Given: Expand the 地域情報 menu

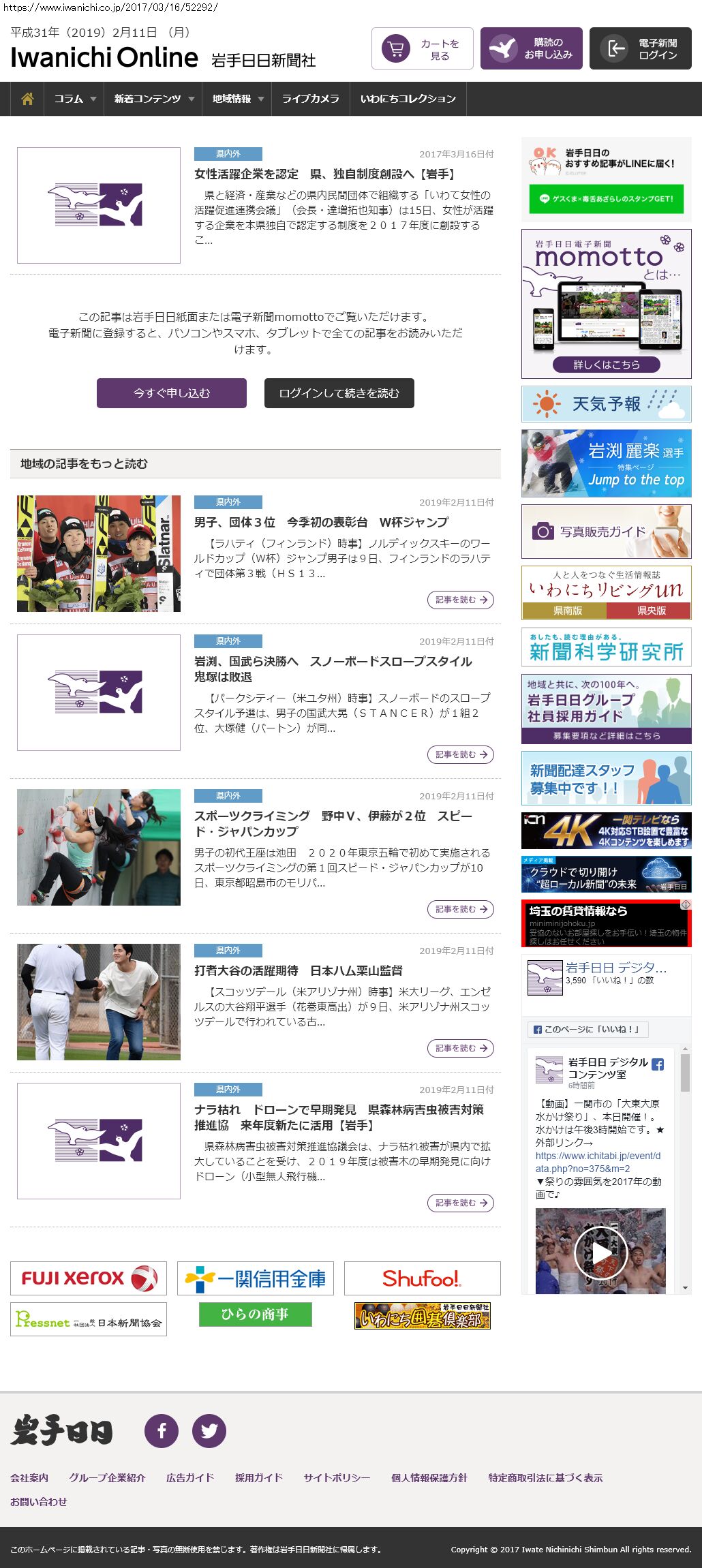Looking at the screenshot, I should click(x=236, y=99).
